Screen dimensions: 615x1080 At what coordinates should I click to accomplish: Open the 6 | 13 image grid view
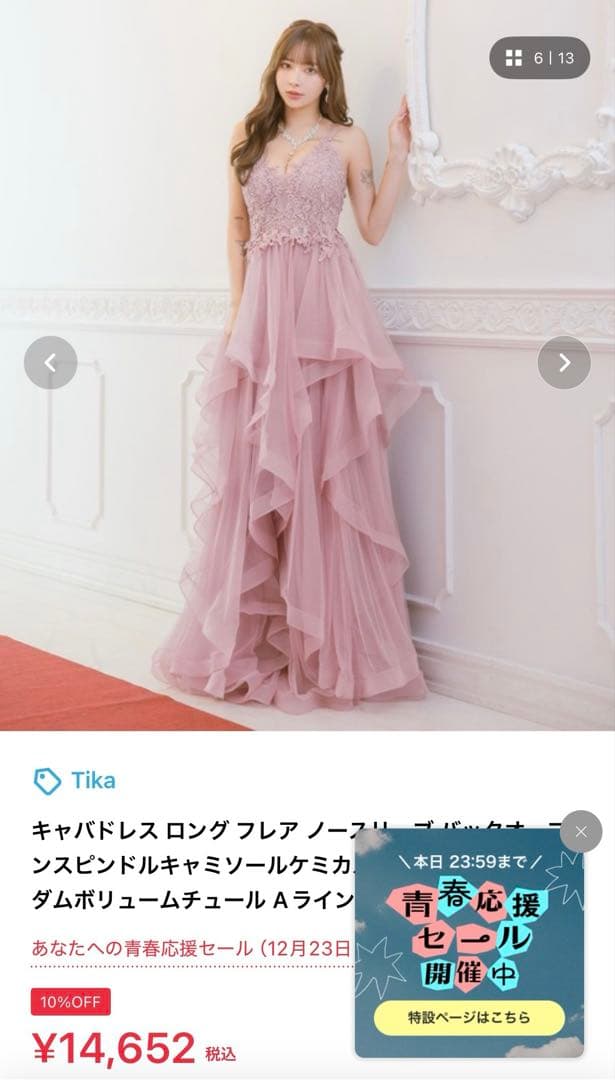pos(539,58)
